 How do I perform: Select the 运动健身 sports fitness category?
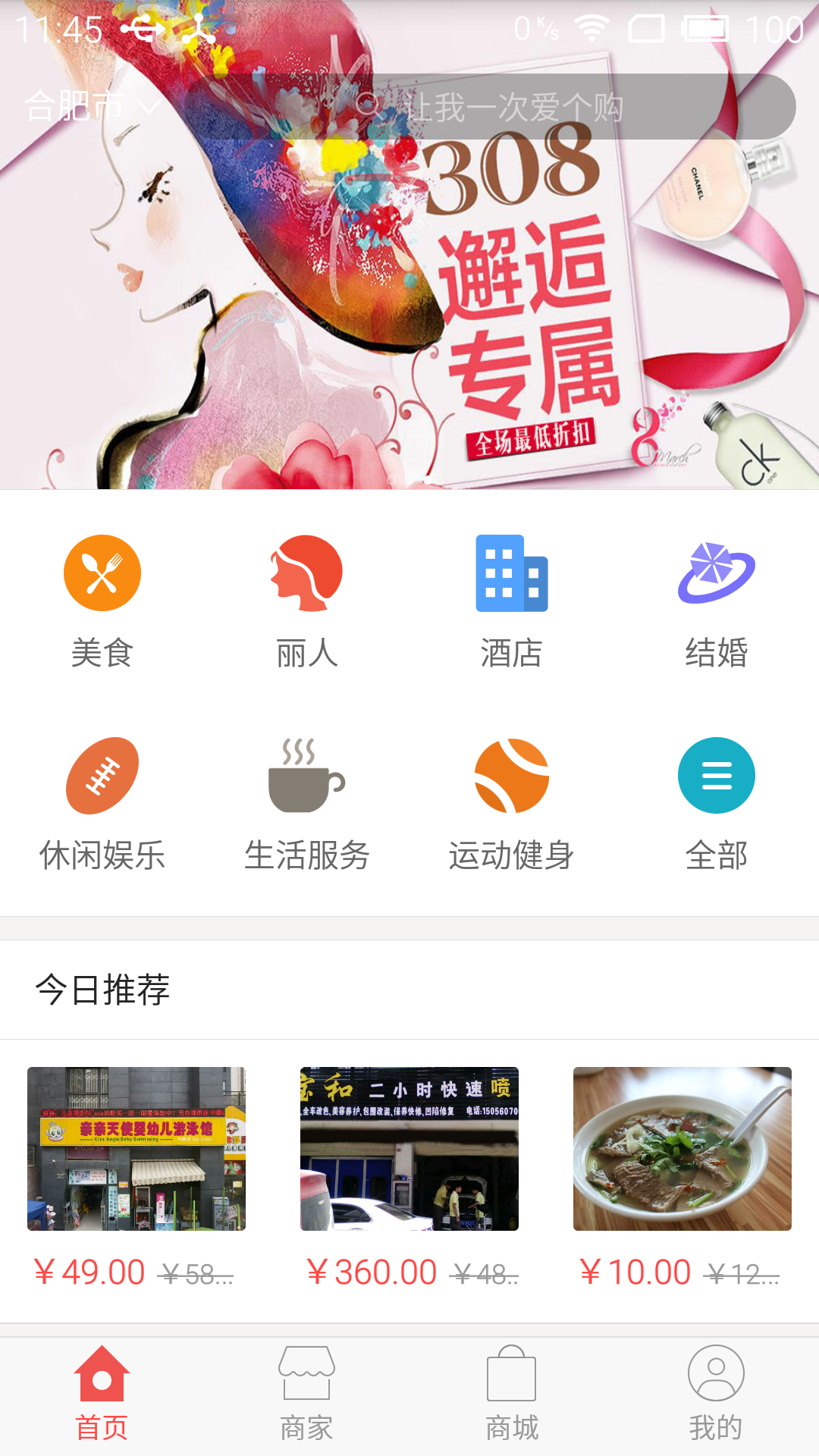[x=512, y=805]
